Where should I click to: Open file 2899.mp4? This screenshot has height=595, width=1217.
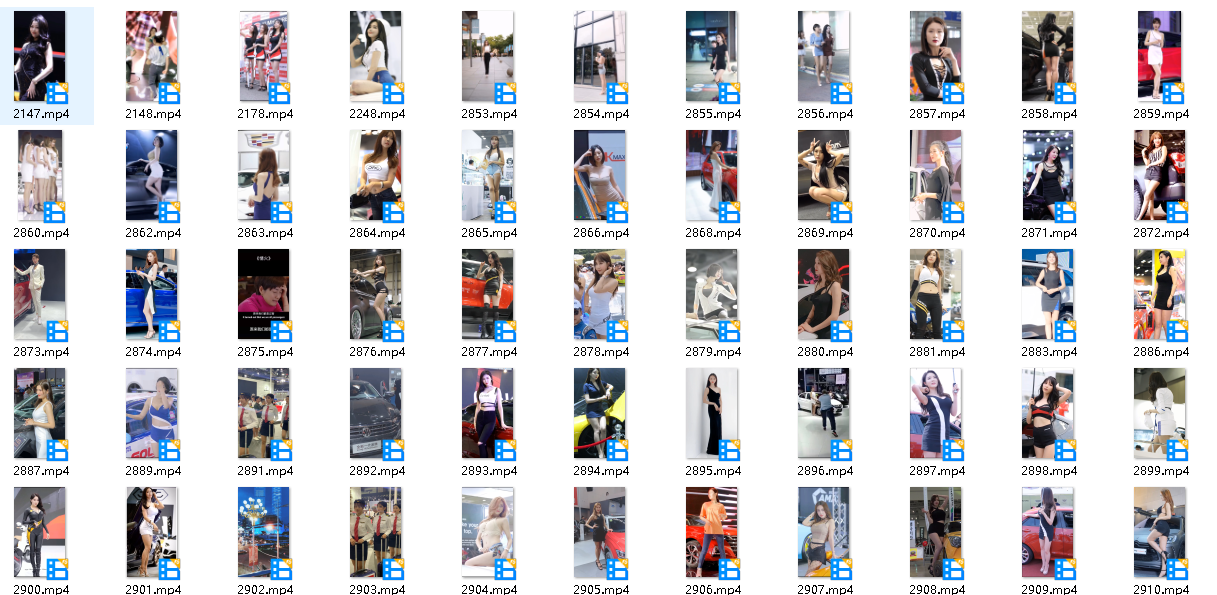(1160, 414)
